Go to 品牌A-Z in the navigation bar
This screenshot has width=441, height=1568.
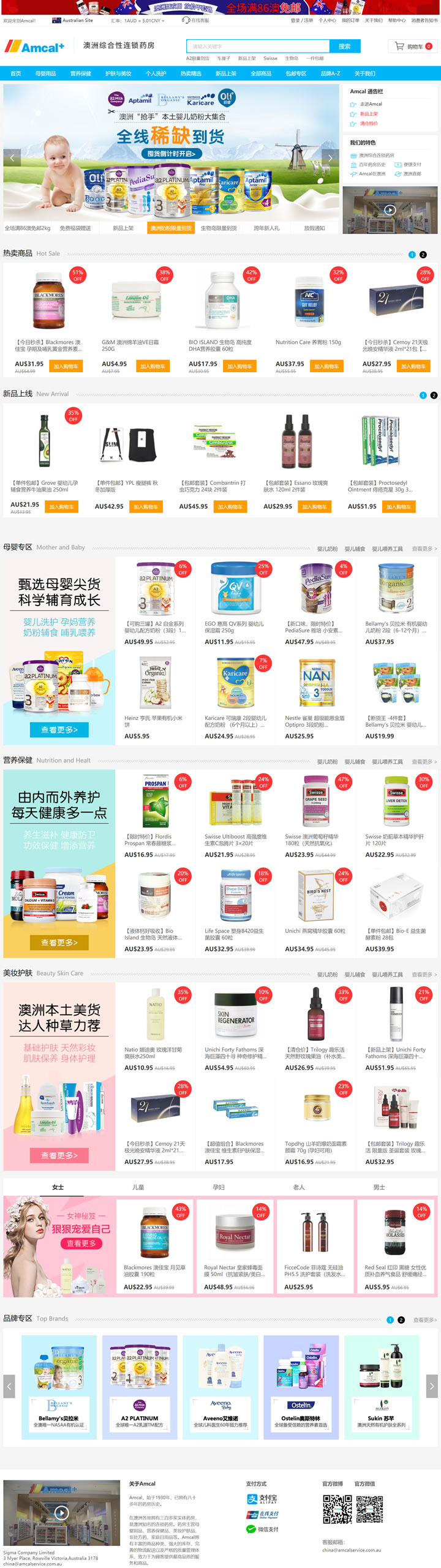[x=330, y=73]
